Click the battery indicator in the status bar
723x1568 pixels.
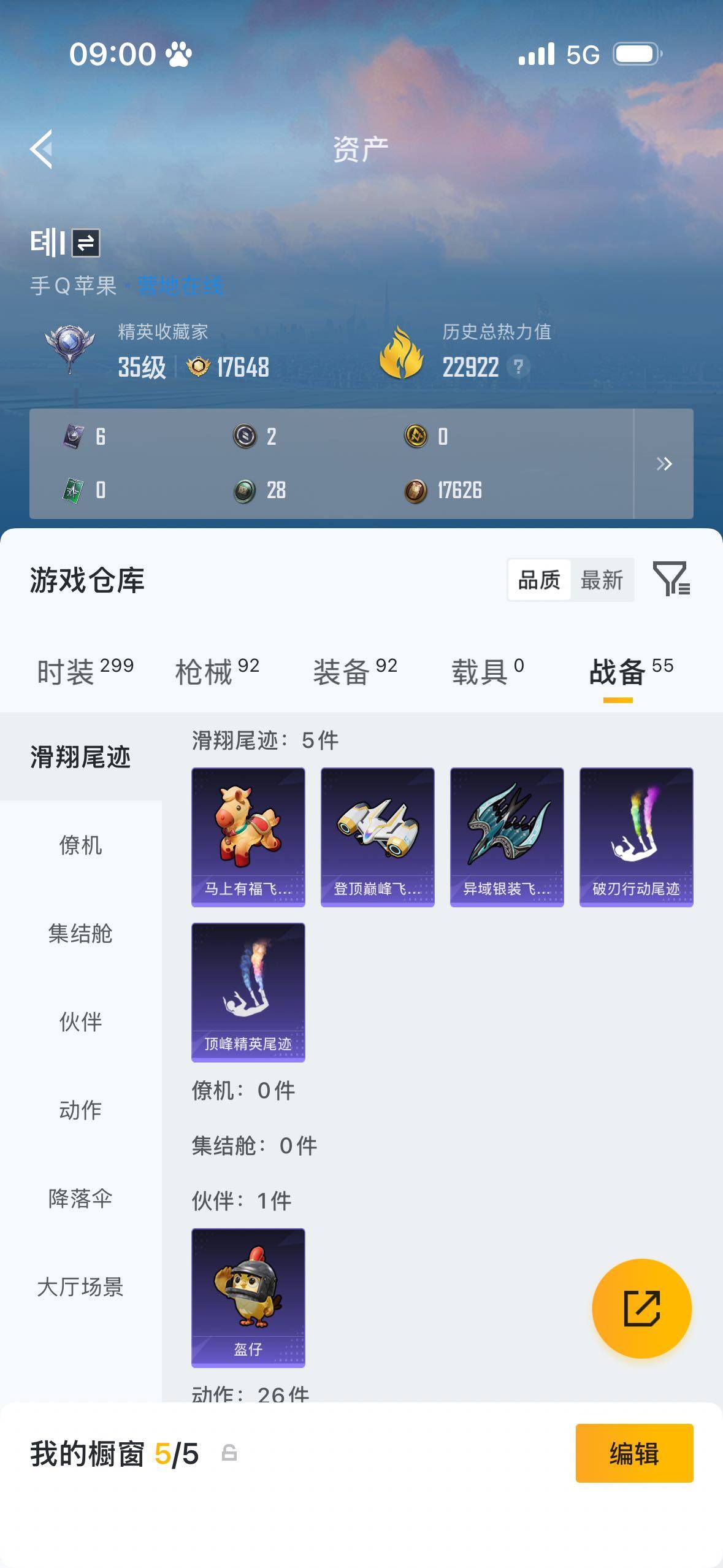click(636, 54)
